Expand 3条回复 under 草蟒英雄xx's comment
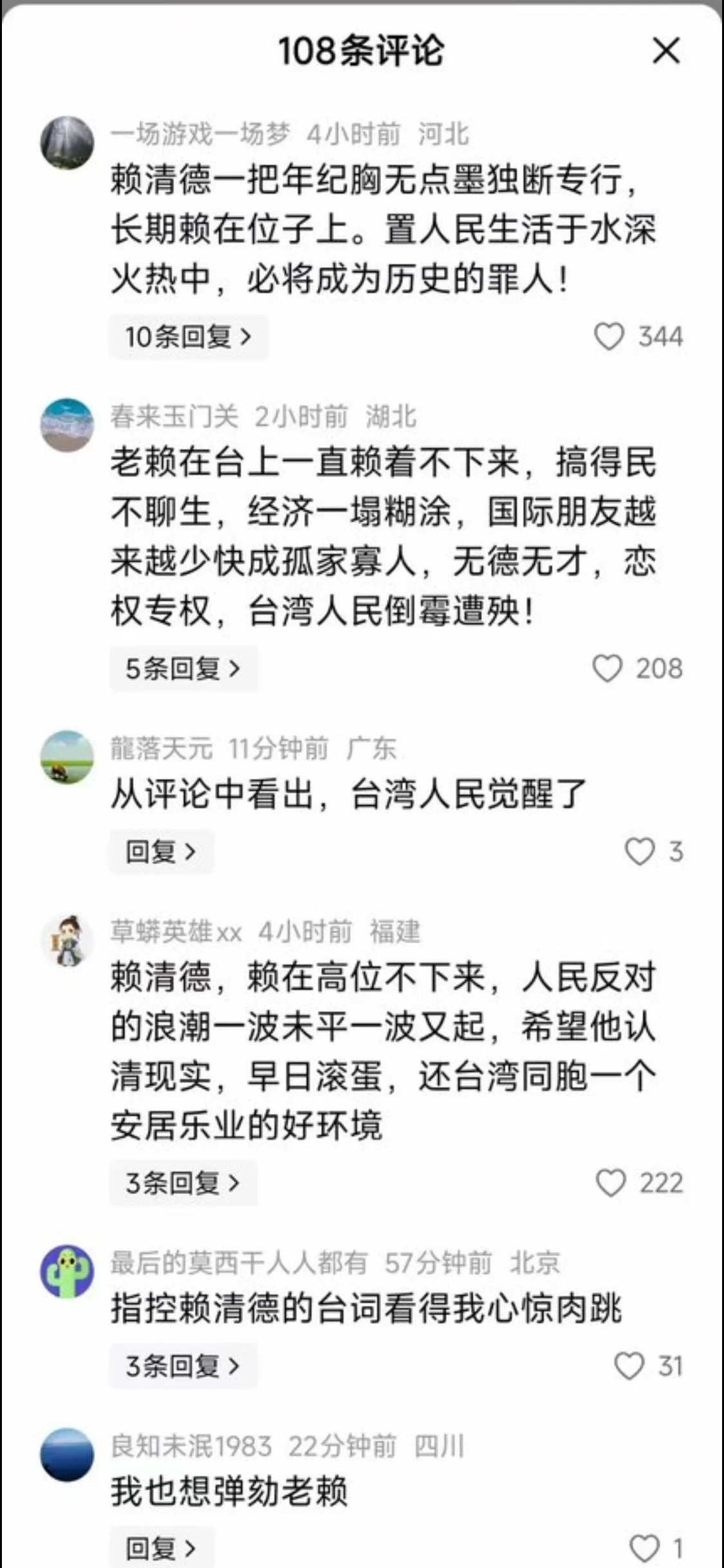This screenshot has height=1568, width=724. pos(183,1183)
